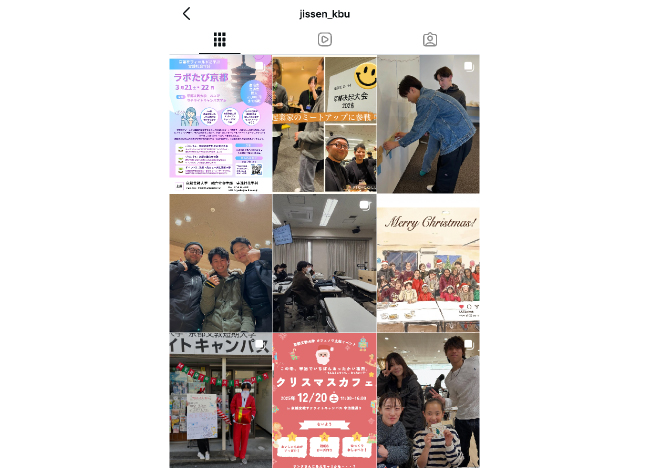Open the post of man writing on whiteboard

point(429,123)
